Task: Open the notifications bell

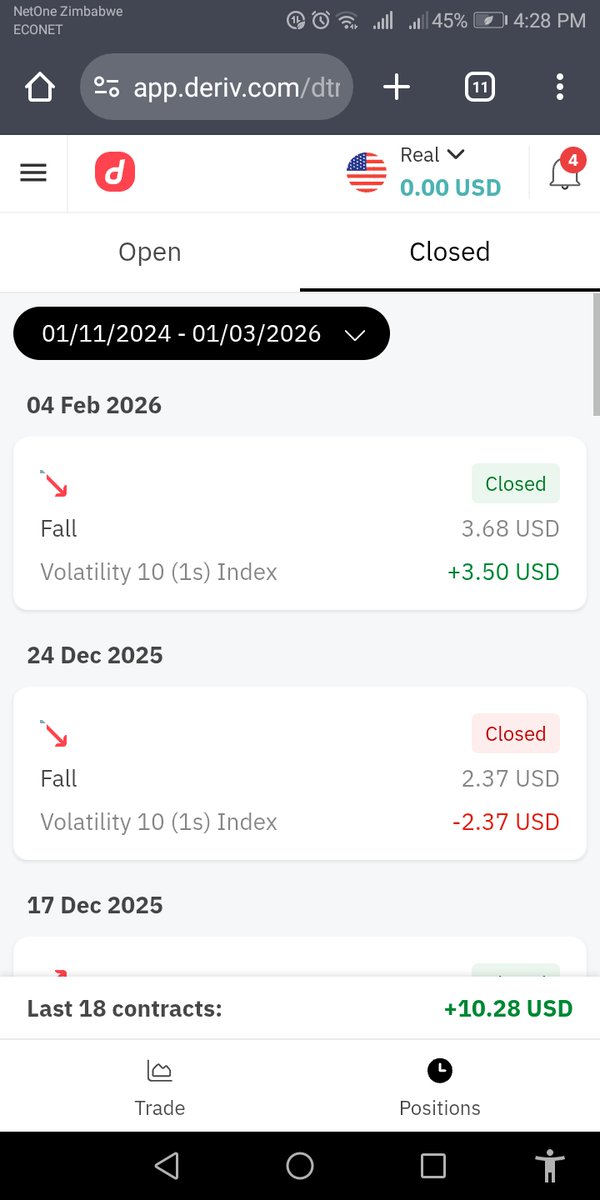Action: coord(565,174)
